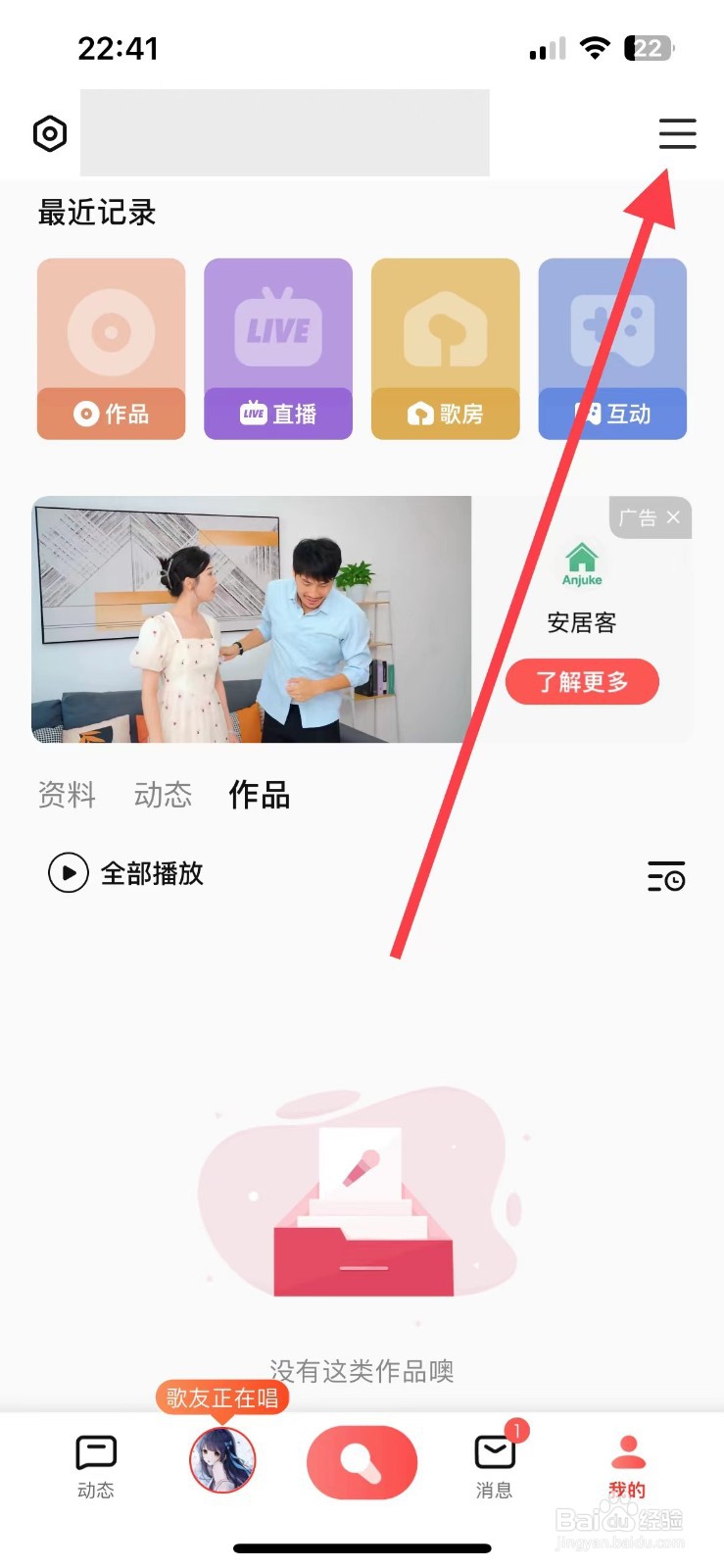This screenshot has height=1568, width=724.
Task: Open the works filter icon beside 全部播放
Action: [x=665, y=875]
